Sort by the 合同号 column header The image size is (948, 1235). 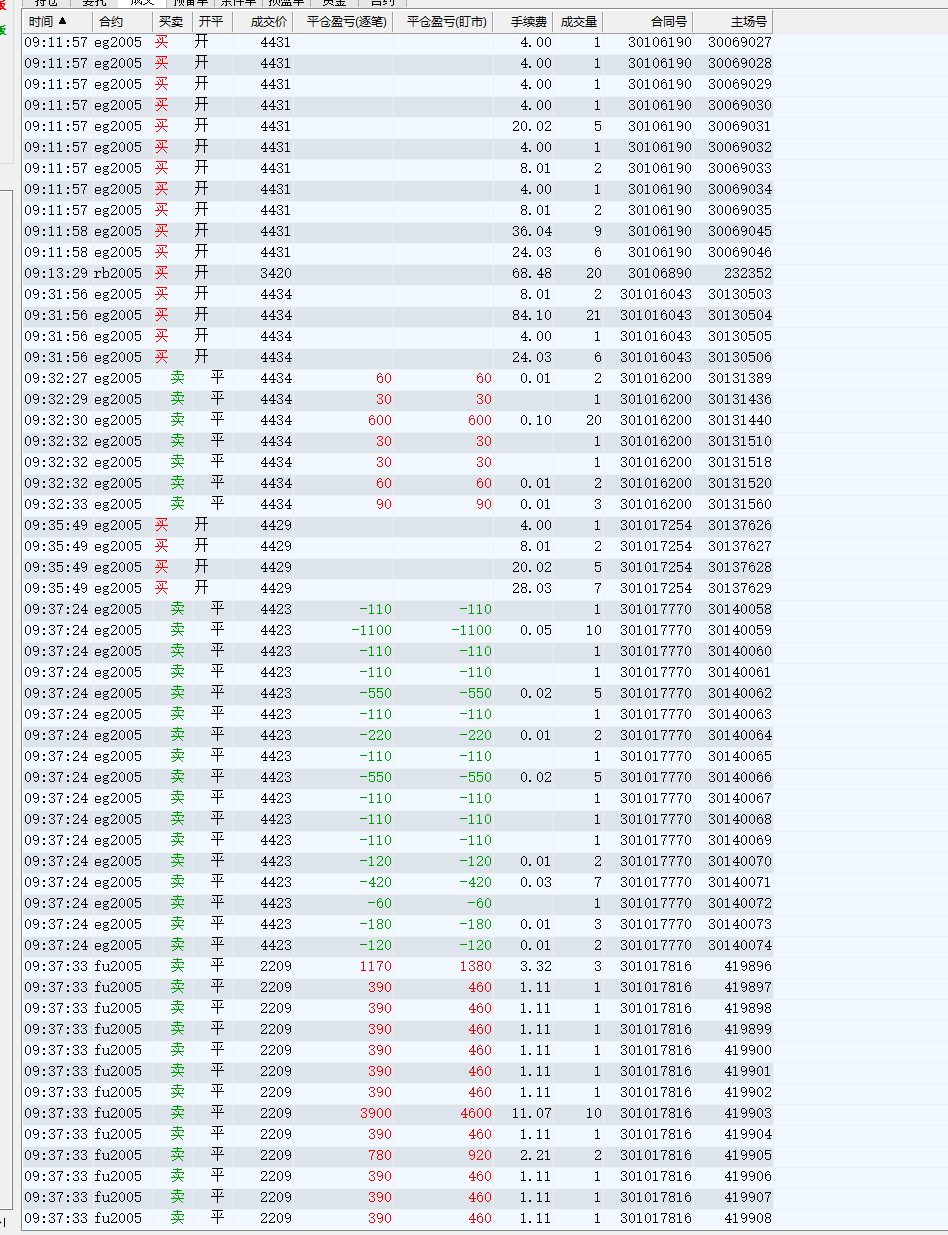click(648, 21)
